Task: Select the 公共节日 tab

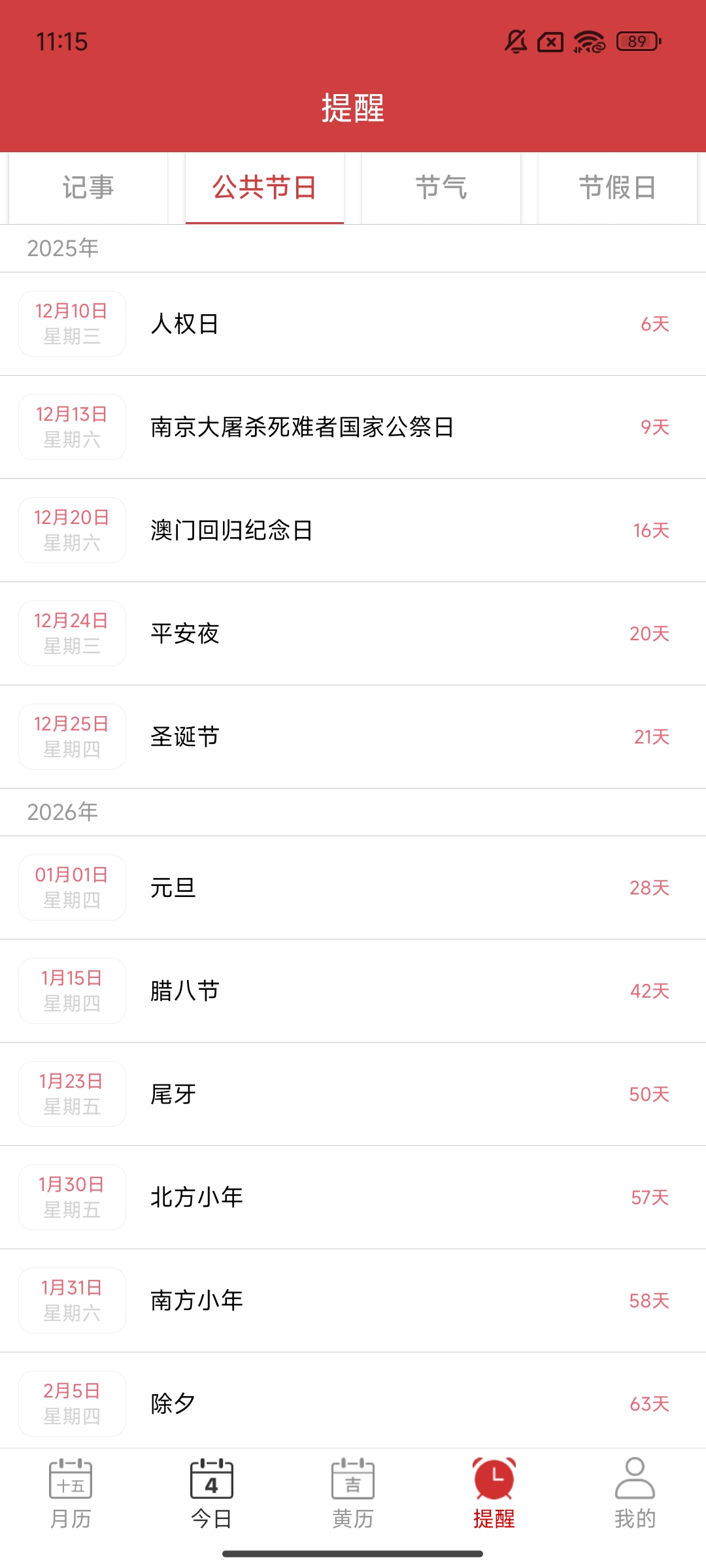Action: click(x=265, y=188)
